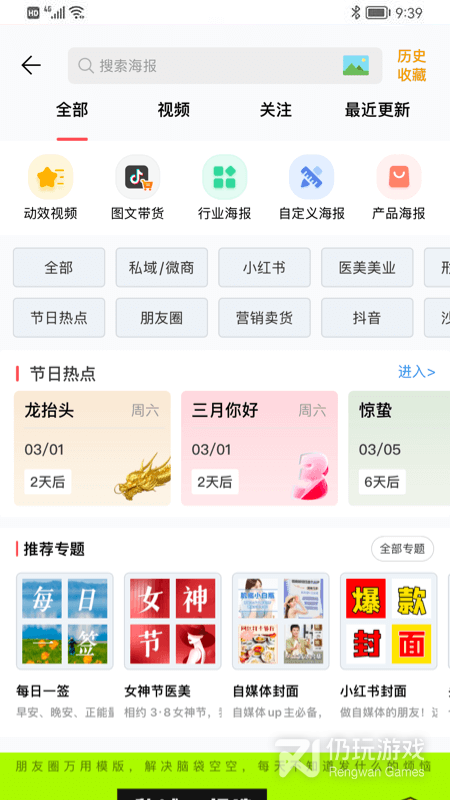The width and height of the screenshot is (450, 800).
Task: Select the 私域/微商 filter chip
Action: (162, 267)
